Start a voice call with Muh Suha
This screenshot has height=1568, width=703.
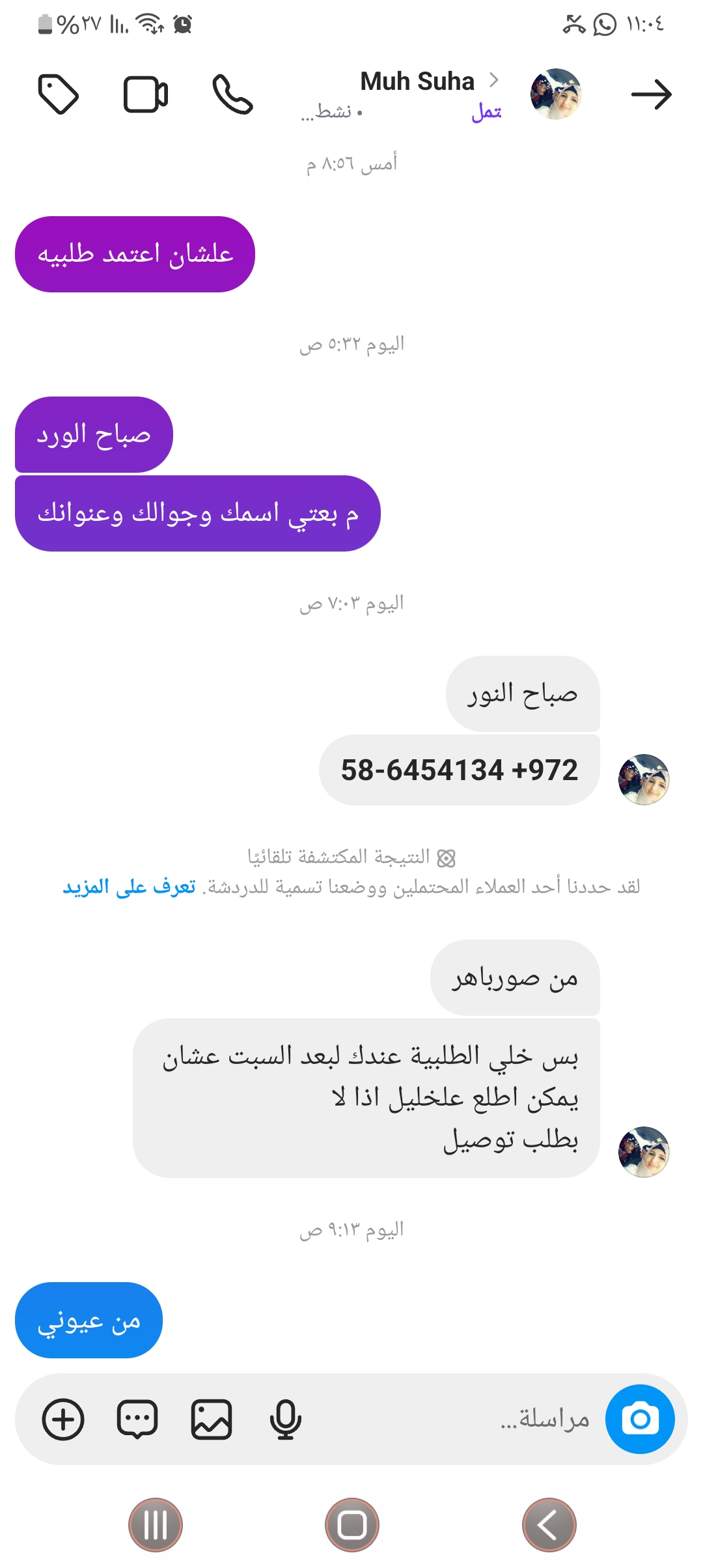(232, 95)
